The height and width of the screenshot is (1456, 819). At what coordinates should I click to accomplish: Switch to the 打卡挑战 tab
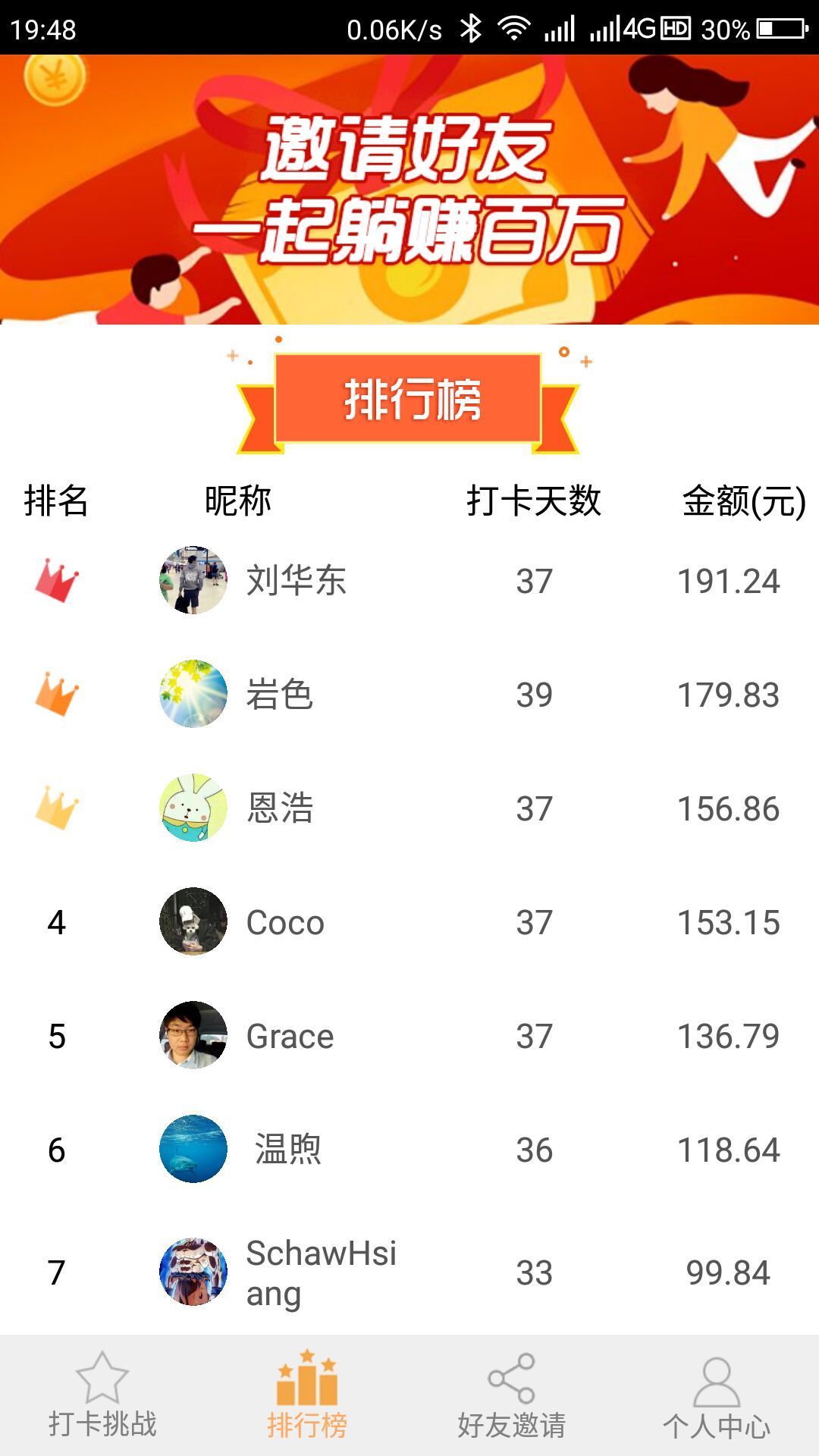[102, 1395]
